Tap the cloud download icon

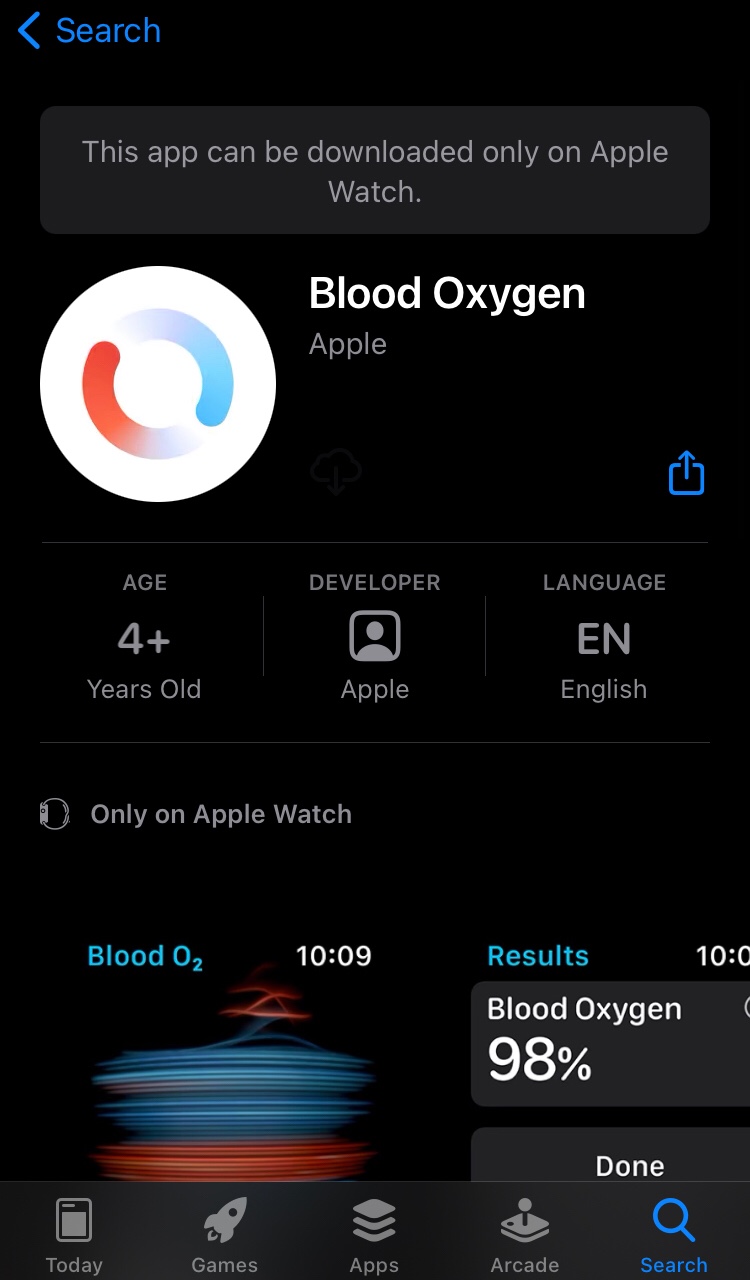(336, 472)
